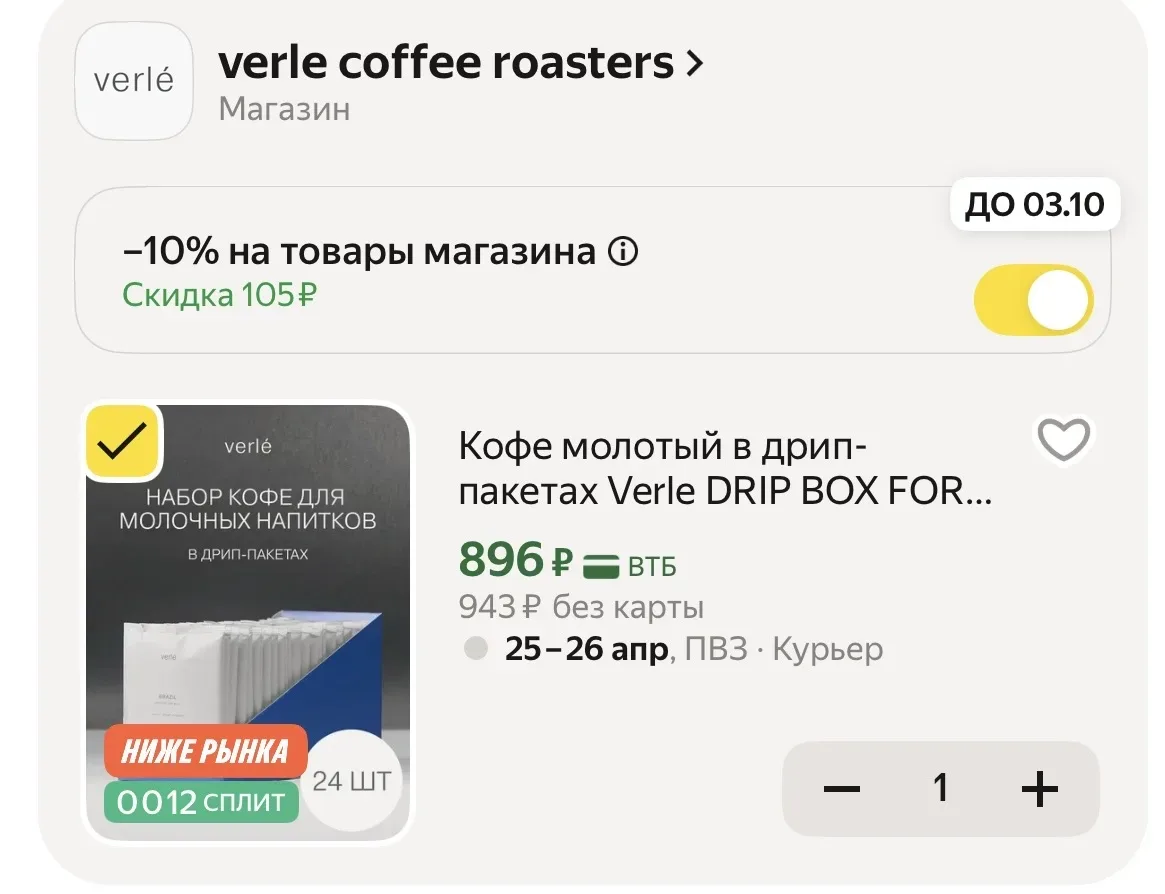This screenshot has height=894, width=1165.
Task: Show info about the −10% store discount
Action: 623,252
